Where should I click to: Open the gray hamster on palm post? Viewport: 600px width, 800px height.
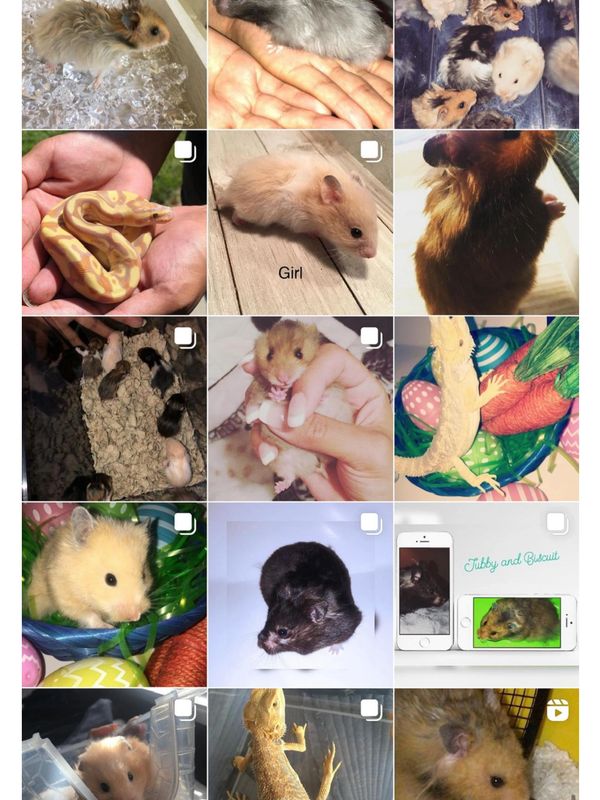coord(300,64)
